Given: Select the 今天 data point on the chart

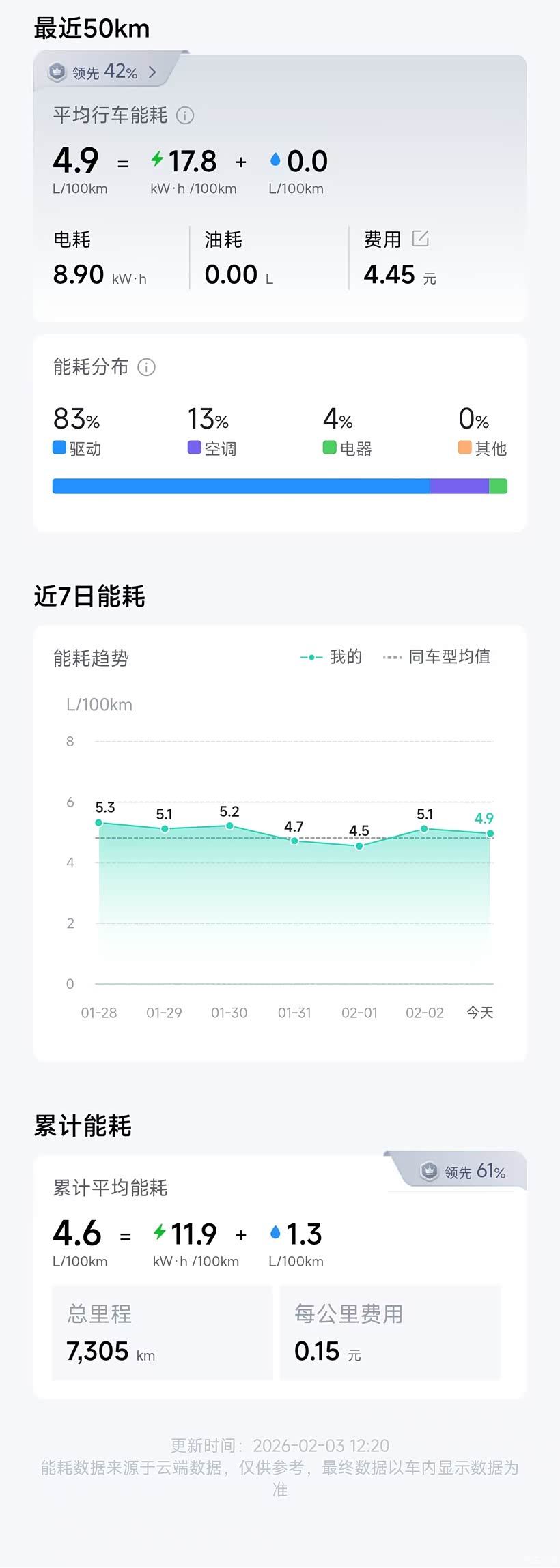Looking at the screenshot, I should click(490, 833).
